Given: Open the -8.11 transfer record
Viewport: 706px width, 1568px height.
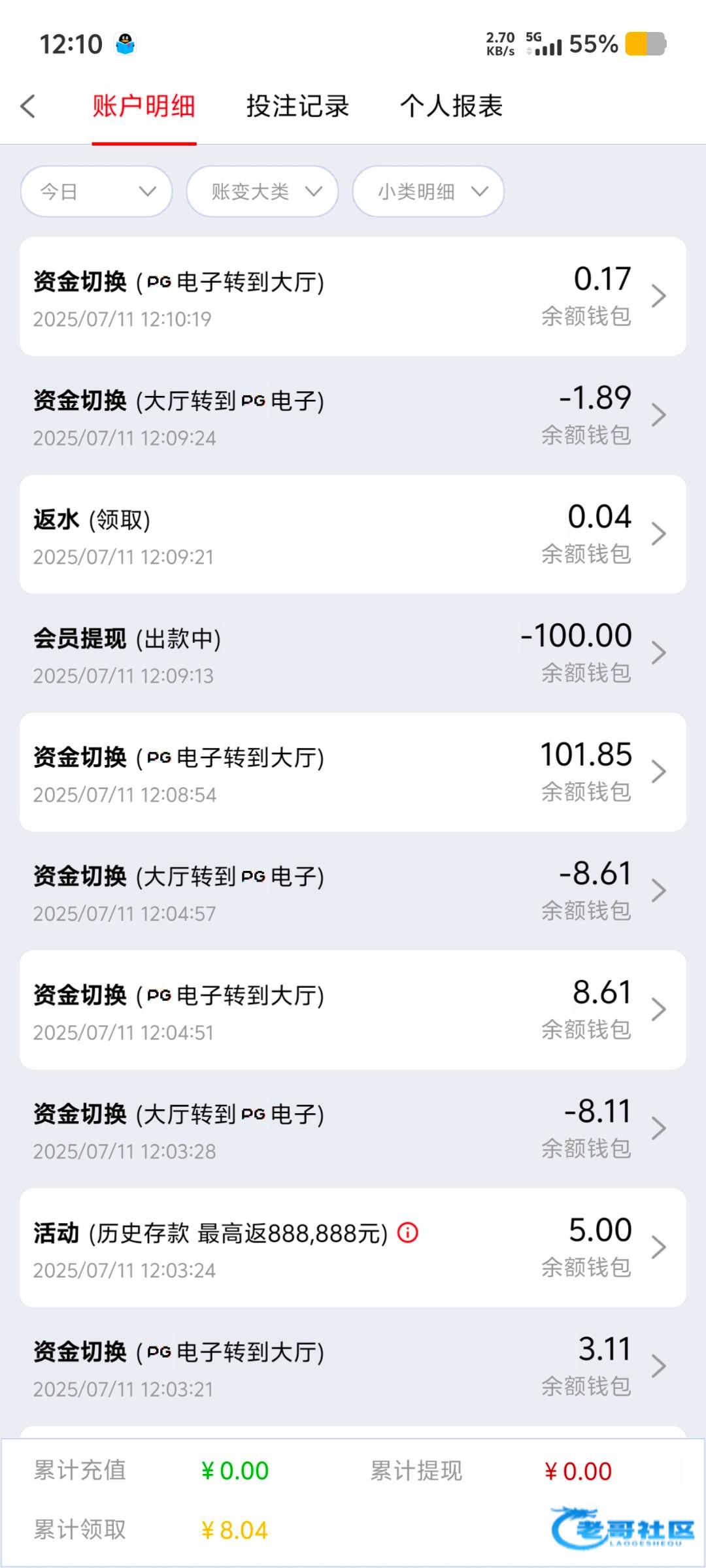Looking at the screenshot, I should point(353,1129).
